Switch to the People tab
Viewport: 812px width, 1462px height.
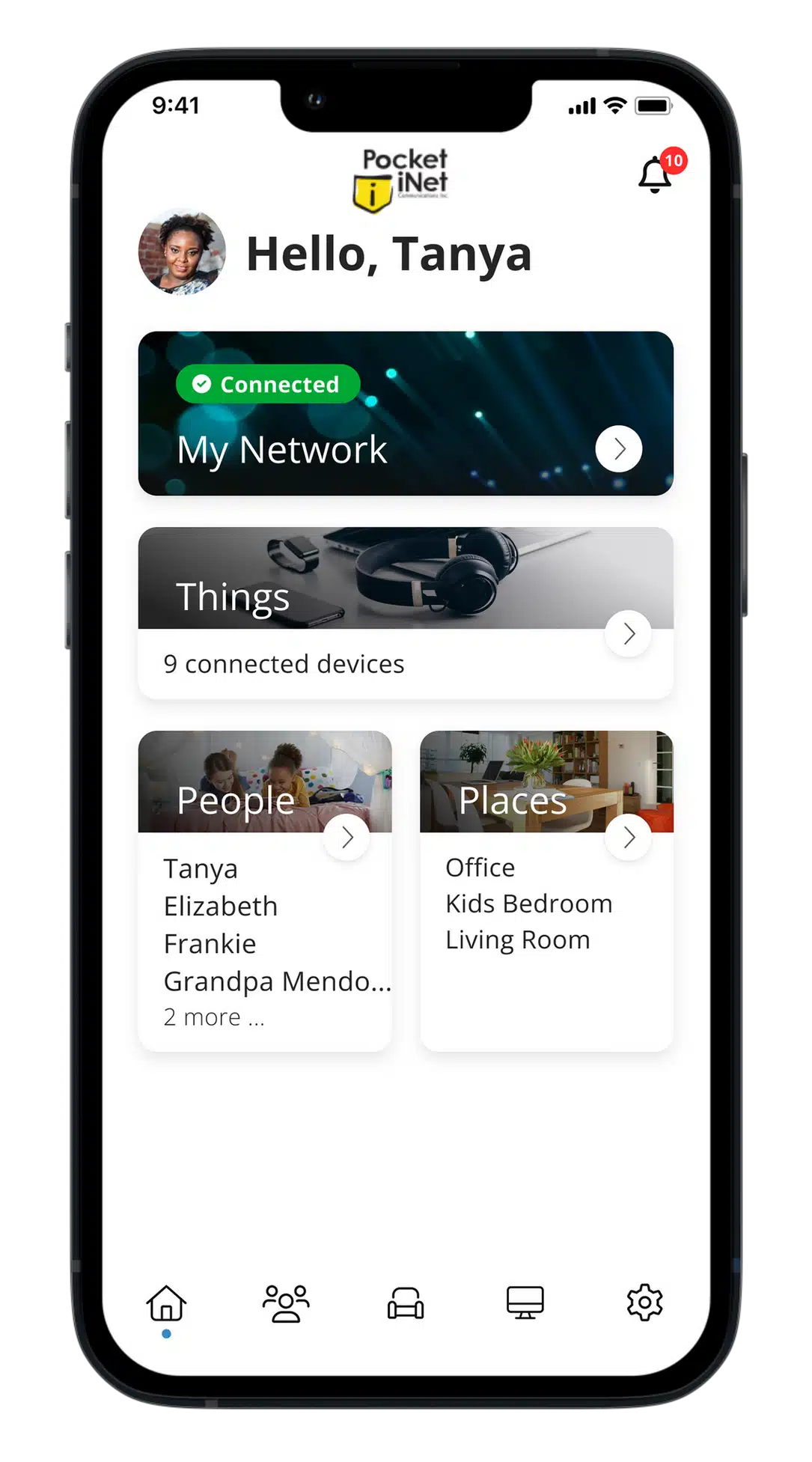tap(286, 1303)
